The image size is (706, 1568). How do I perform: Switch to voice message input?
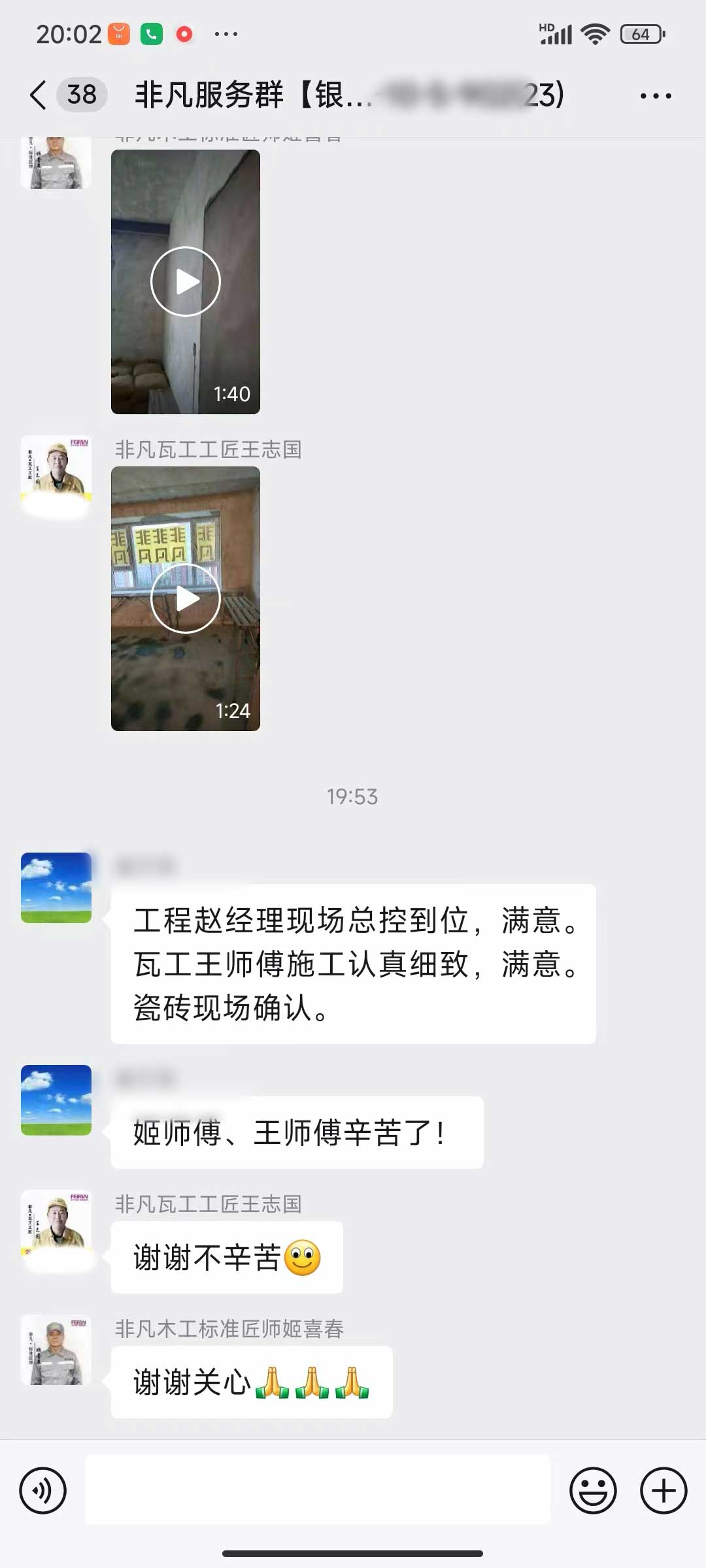coord(43,1490)
